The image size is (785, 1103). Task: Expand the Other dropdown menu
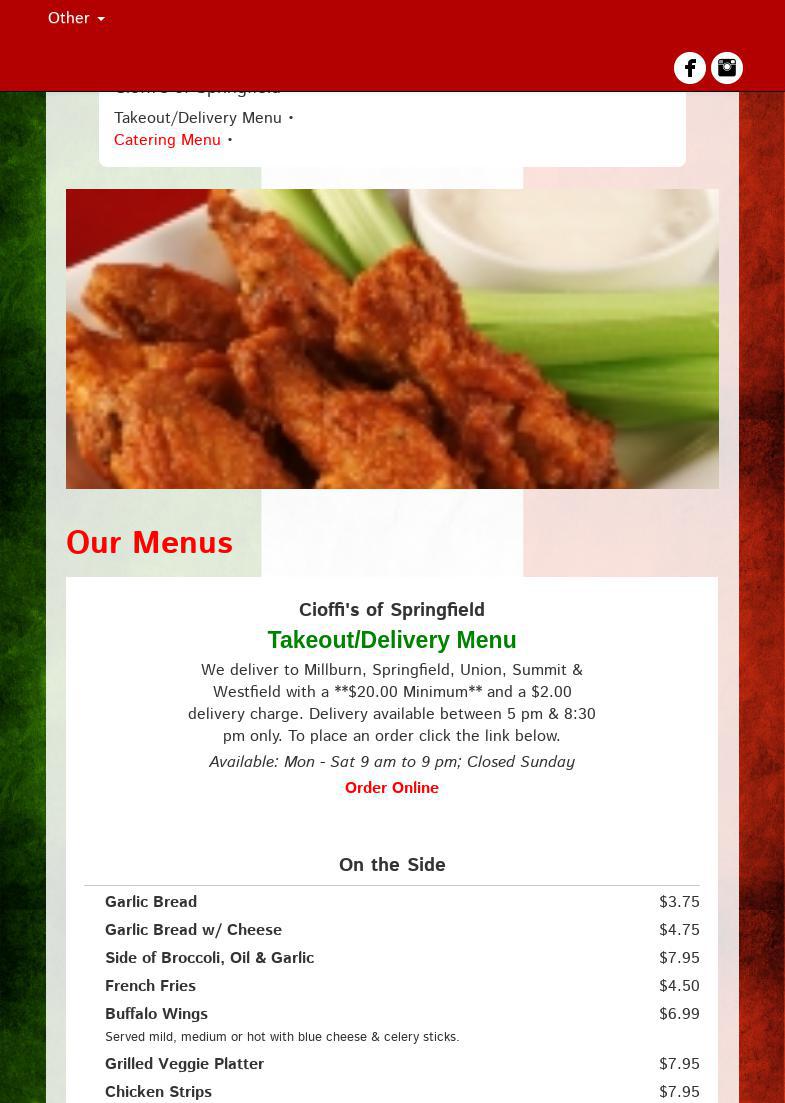click(x=76, y=18)
